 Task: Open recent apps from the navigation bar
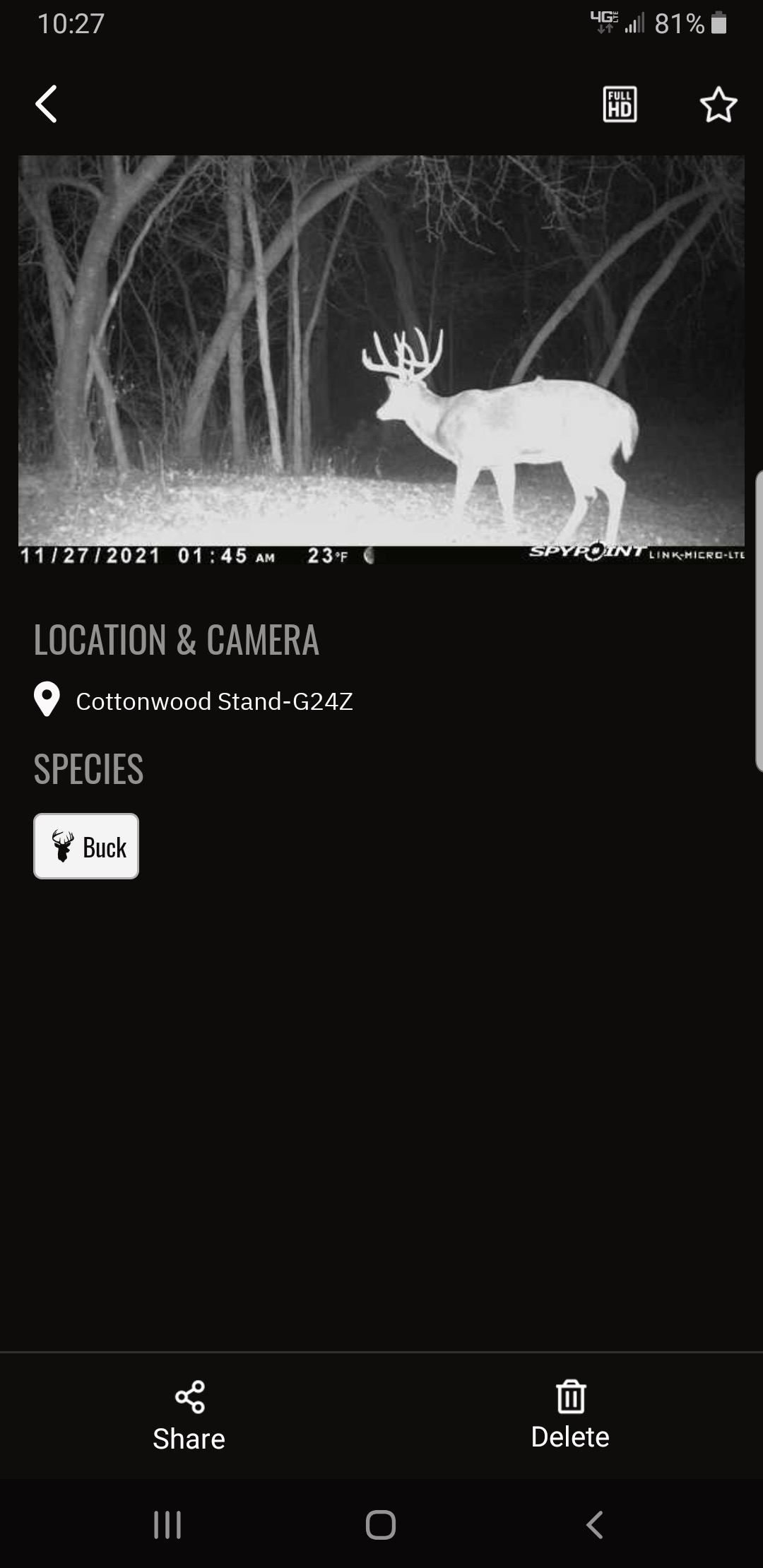tap(167, 1524)
